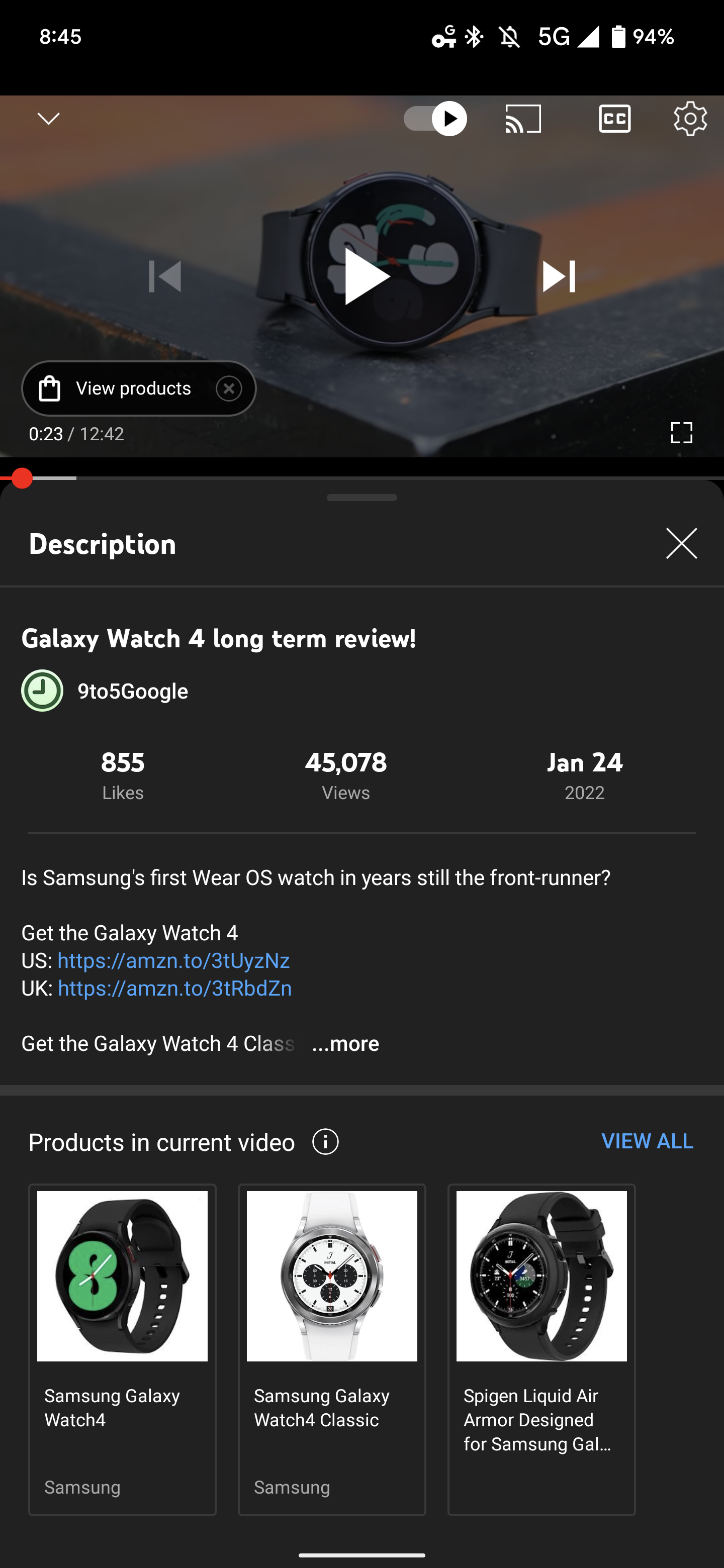Screen dimensions: 724x1568
Task: Toggle the autoplay switch
Action: click(435, 118)
